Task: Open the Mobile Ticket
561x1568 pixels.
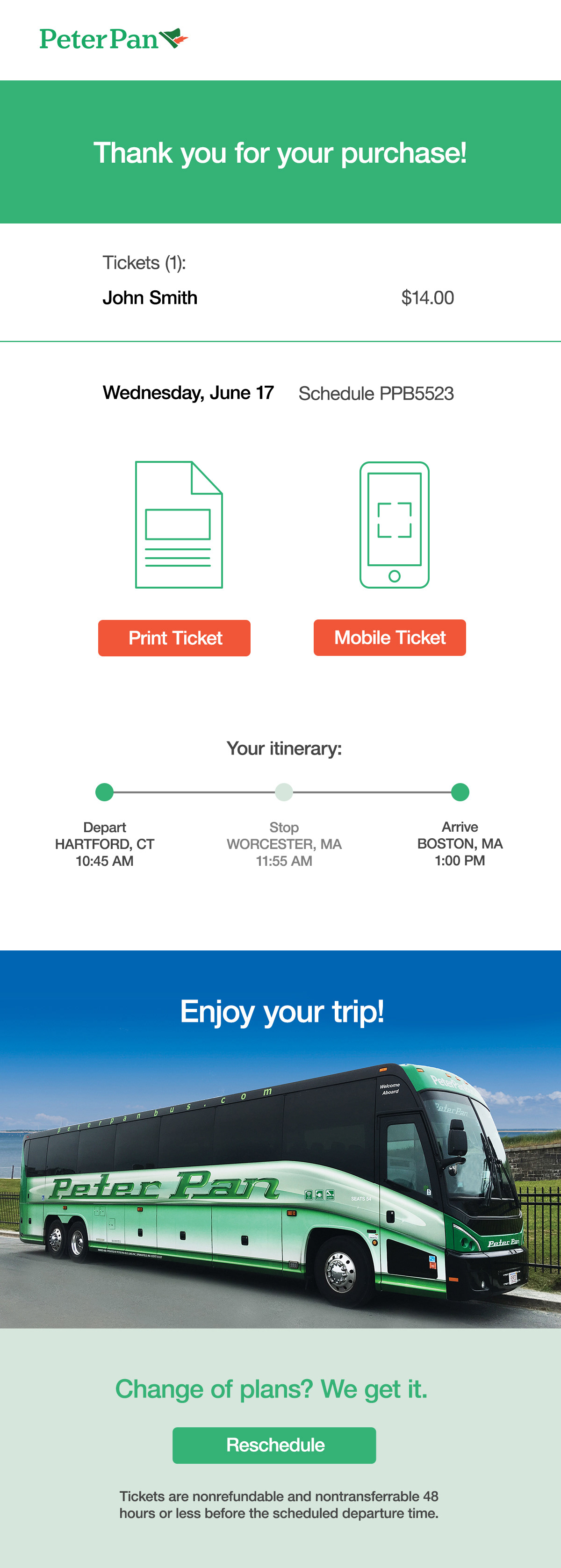Action: [389, 637]
